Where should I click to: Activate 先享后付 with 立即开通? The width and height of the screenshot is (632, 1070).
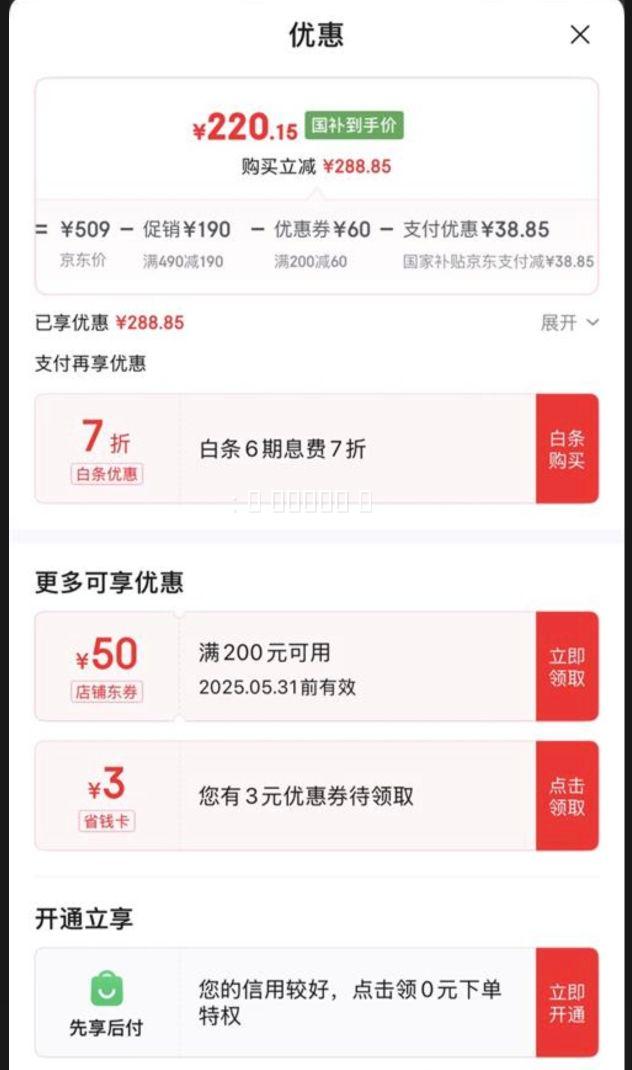pyautogui.click(x=567, y=1002)
